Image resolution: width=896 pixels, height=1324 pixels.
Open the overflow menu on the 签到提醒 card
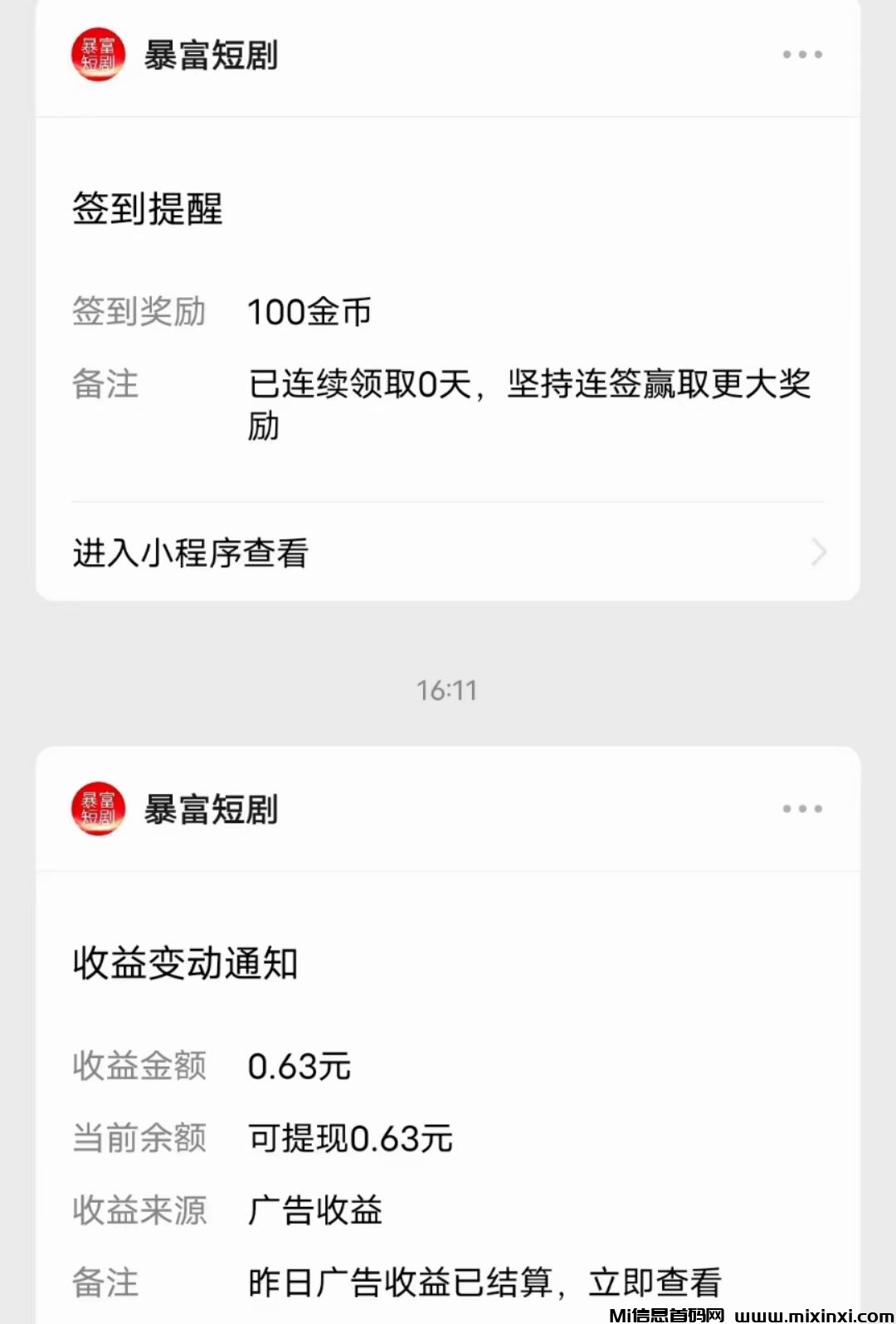tap(802, 55)
